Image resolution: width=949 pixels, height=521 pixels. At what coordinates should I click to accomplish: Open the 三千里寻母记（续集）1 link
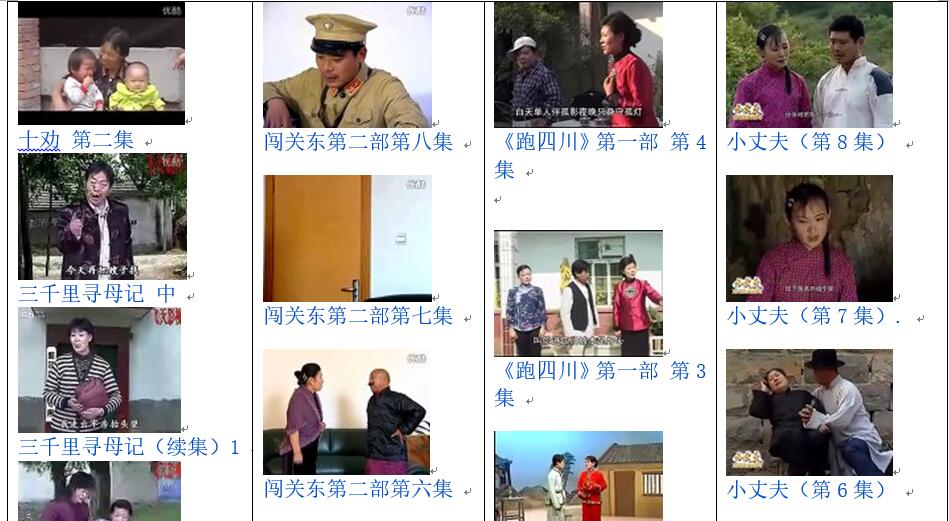point(129,446)
